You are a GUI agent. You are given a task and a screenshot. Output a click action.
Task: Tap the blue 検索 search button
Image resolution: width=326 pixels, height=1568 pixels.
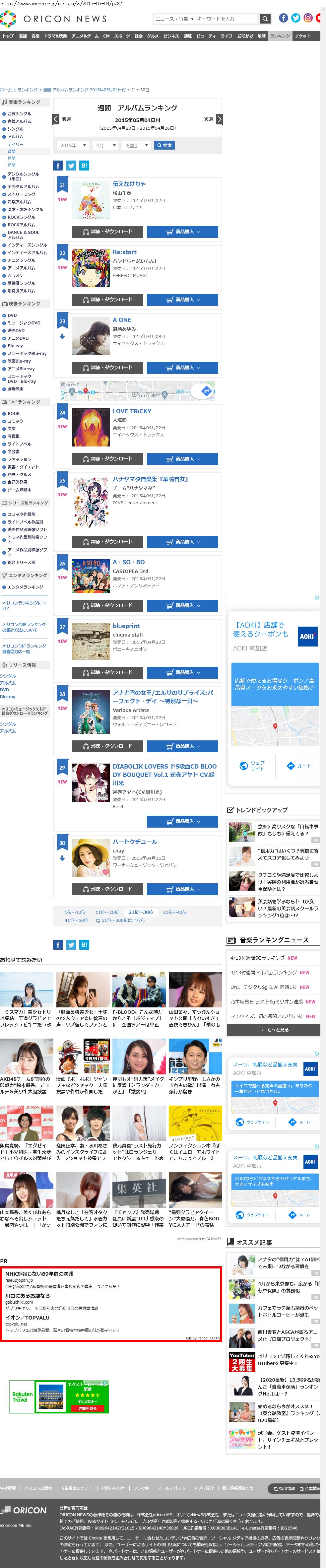(x=164, y=146)
